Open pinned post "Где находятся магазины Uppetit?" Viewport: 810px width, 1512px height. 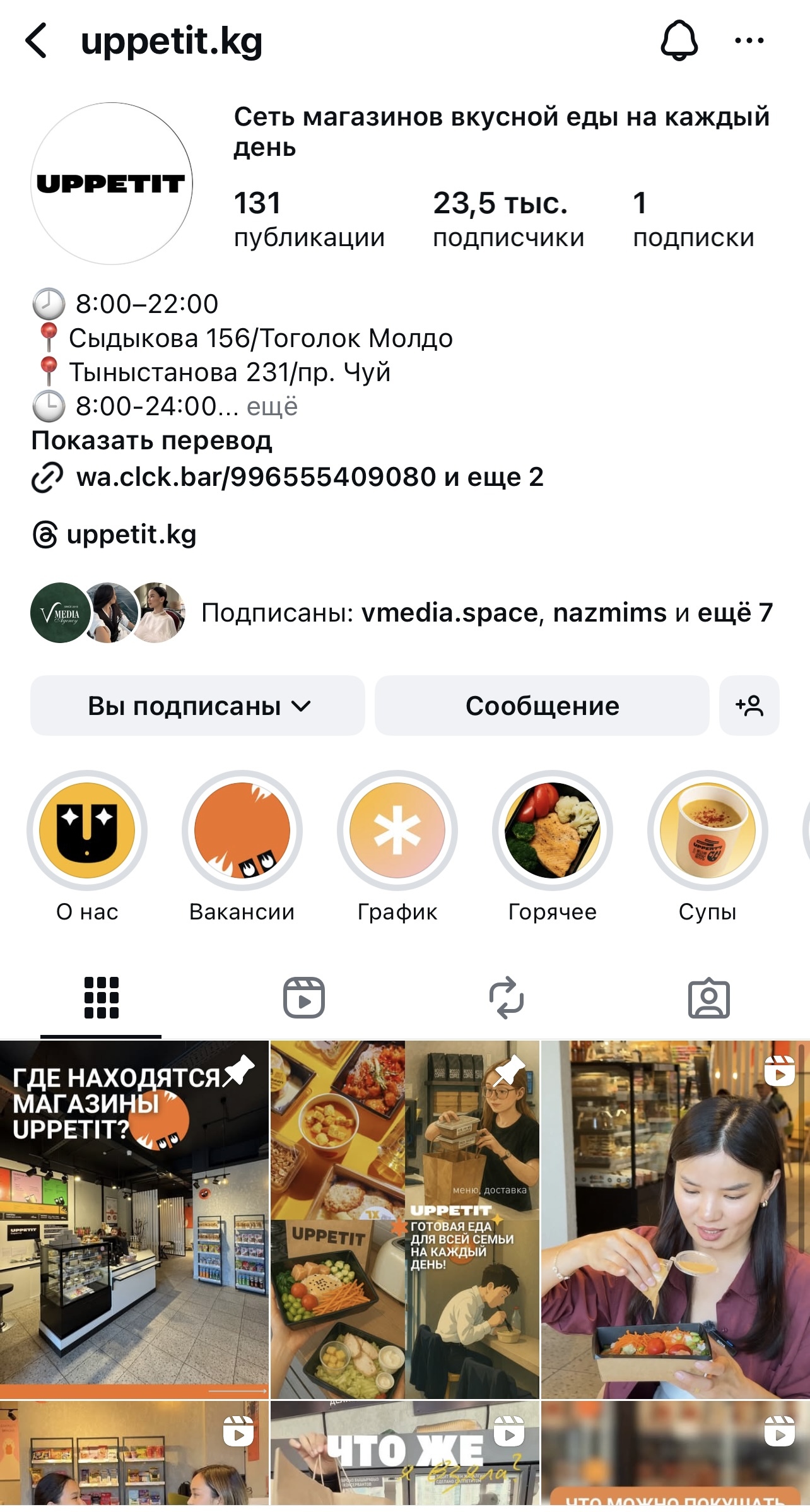134,1218
